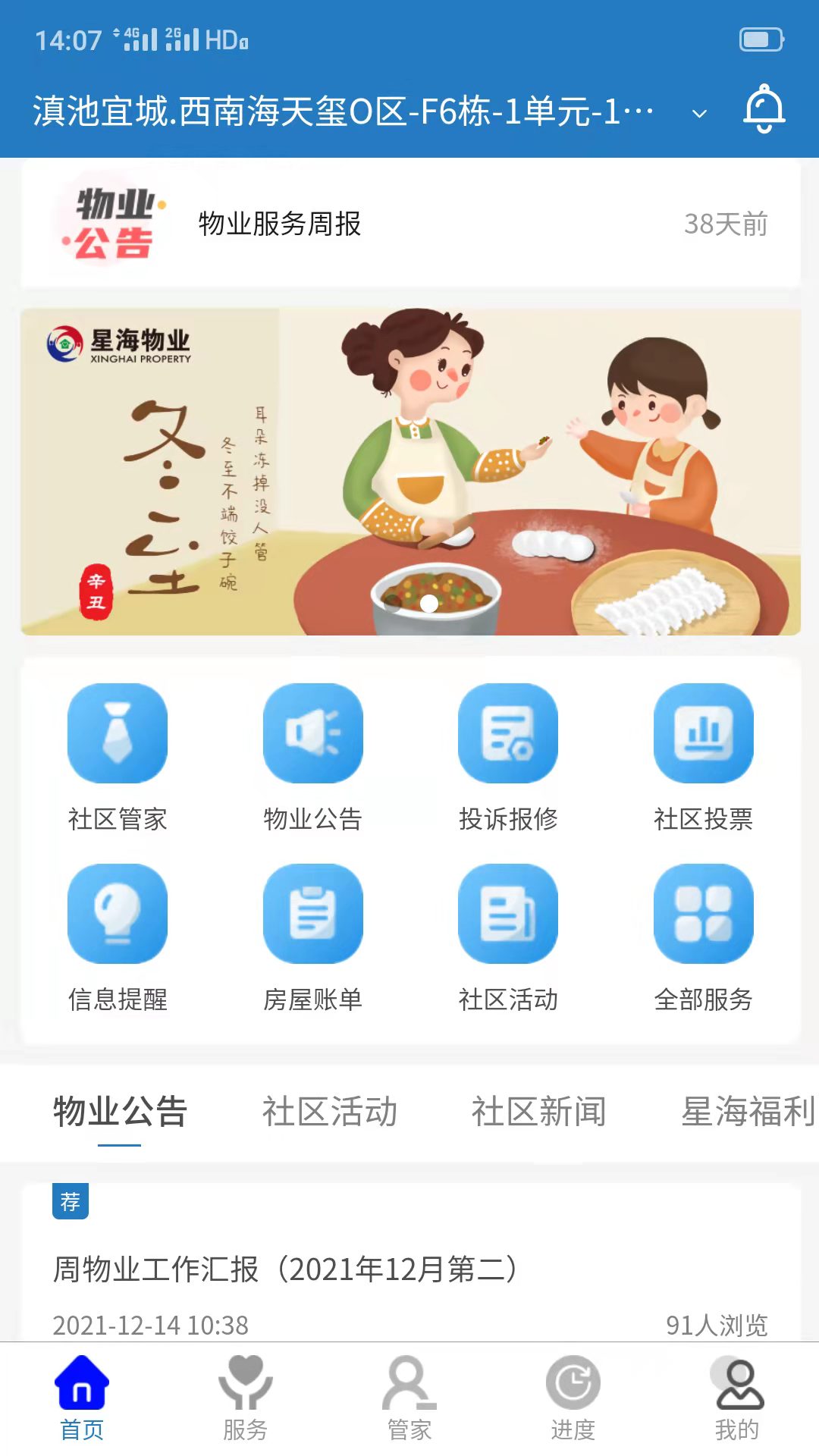The image size is (819, 1456).
Task: Switch to the 星海福利 tab
Action: pyautogui.click(x=748, y=1112)
